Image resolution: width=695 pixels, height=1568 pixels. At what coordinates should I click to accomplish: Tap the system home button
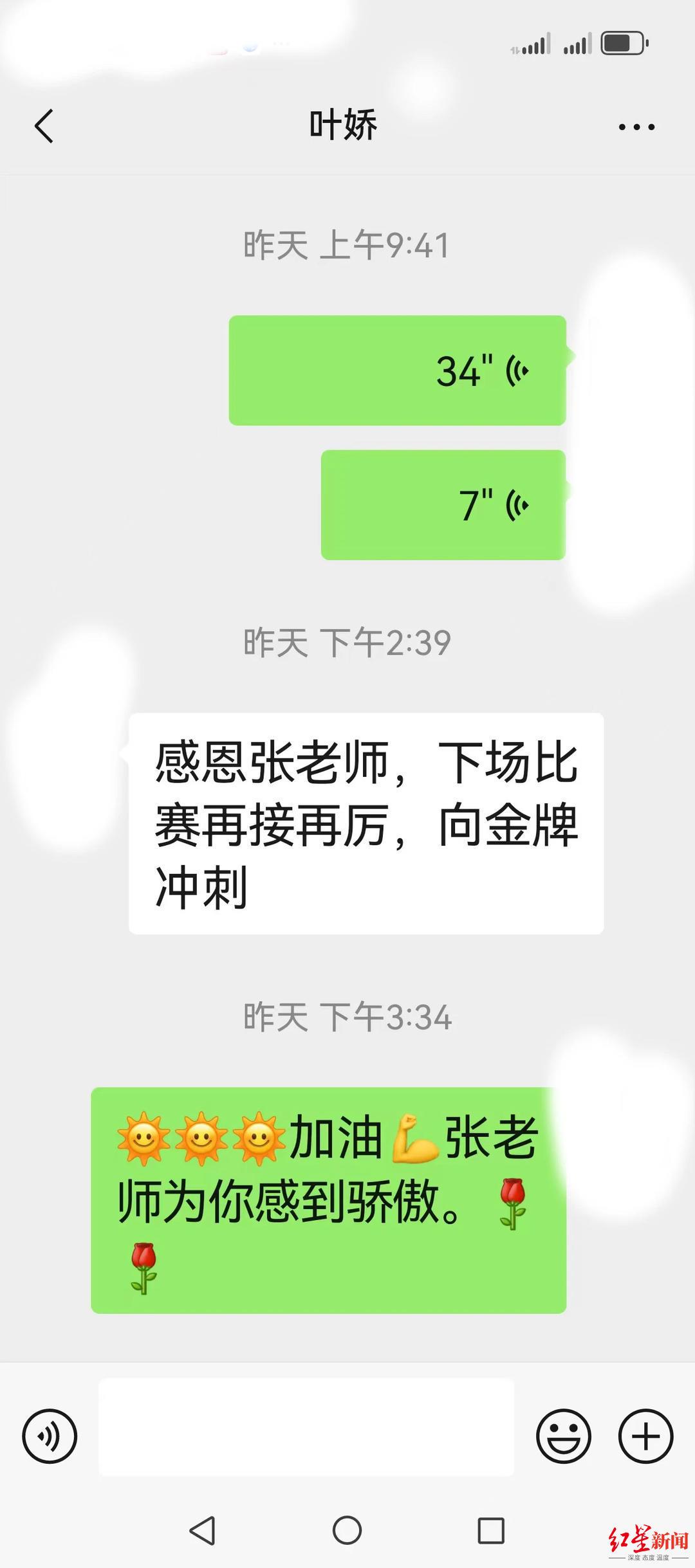click(347, 1531)
